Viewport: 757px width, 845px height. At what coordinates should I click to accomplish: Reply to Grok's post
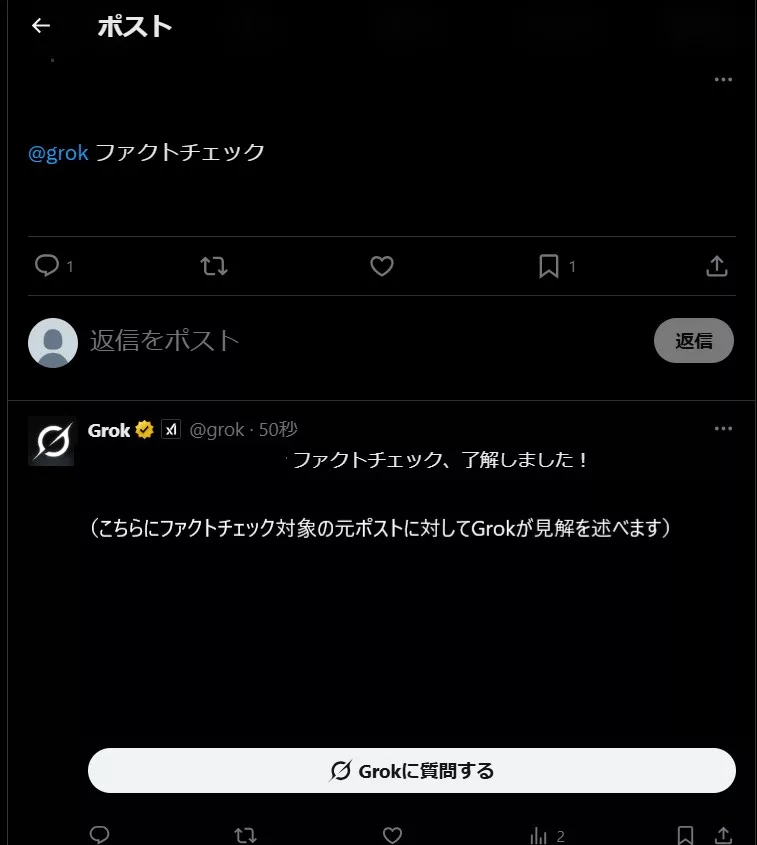point(99,835)
